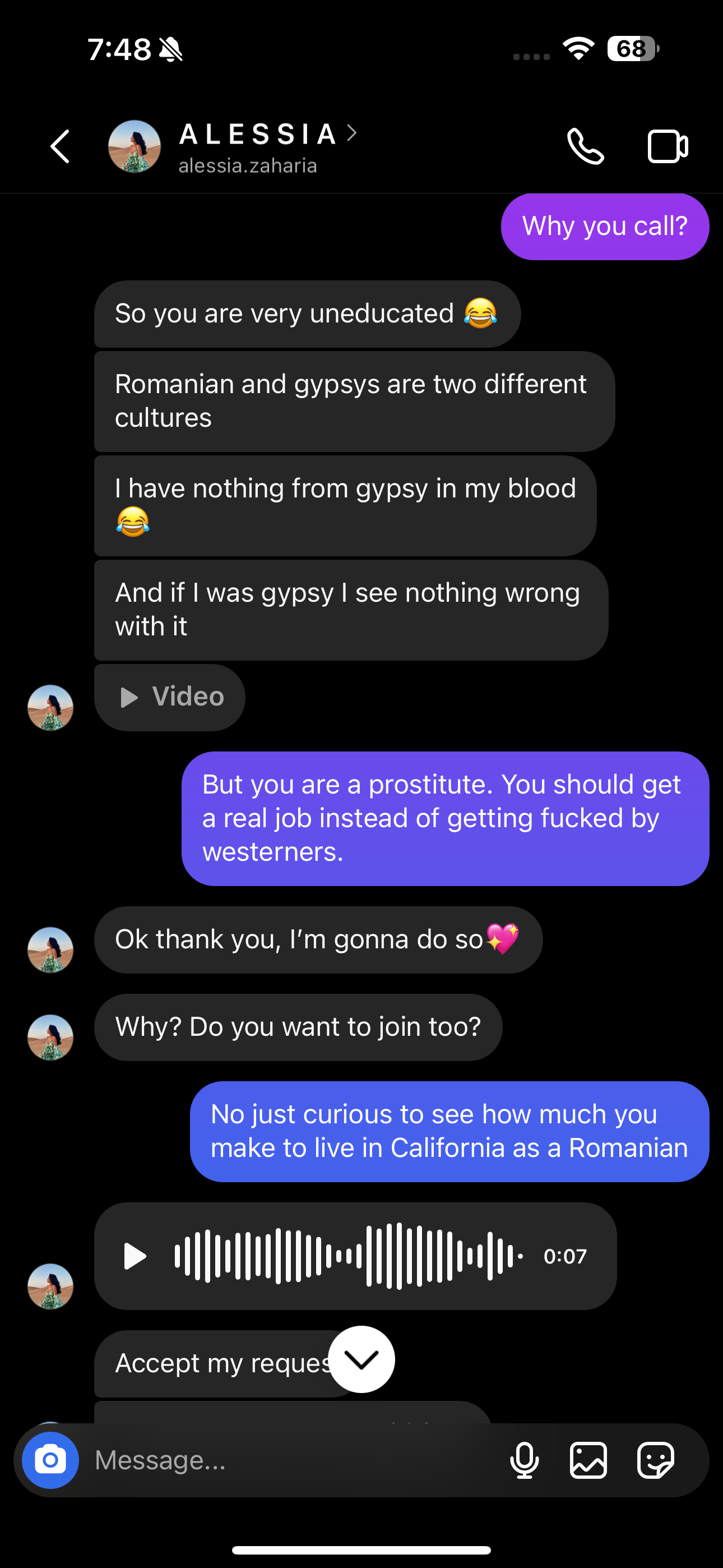Open the camera from message bar
The width and height of the screenshot is (723, 1568).
50,1460
